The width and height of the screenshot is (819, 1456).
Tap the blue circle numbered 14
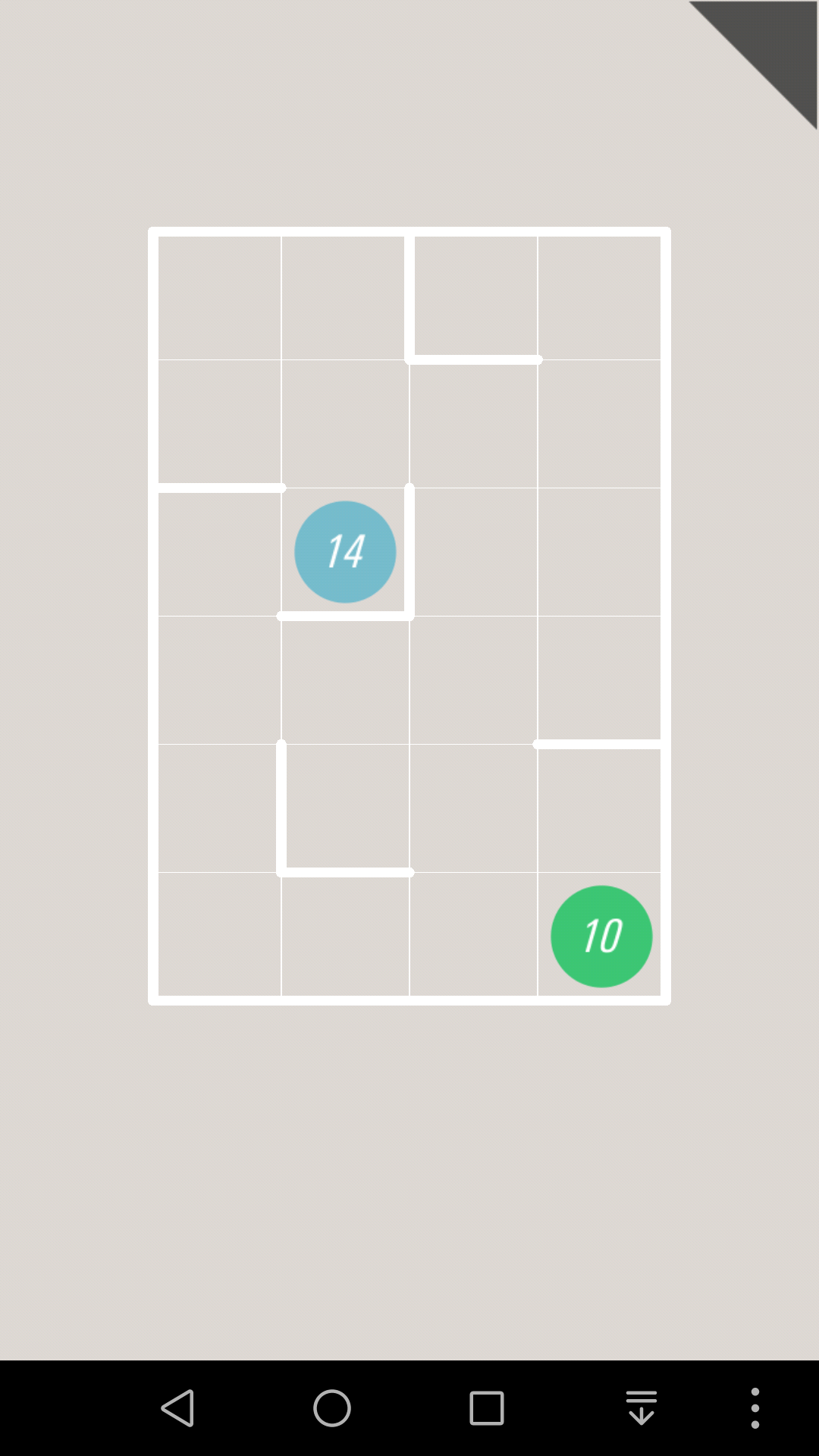pos(345,552)
